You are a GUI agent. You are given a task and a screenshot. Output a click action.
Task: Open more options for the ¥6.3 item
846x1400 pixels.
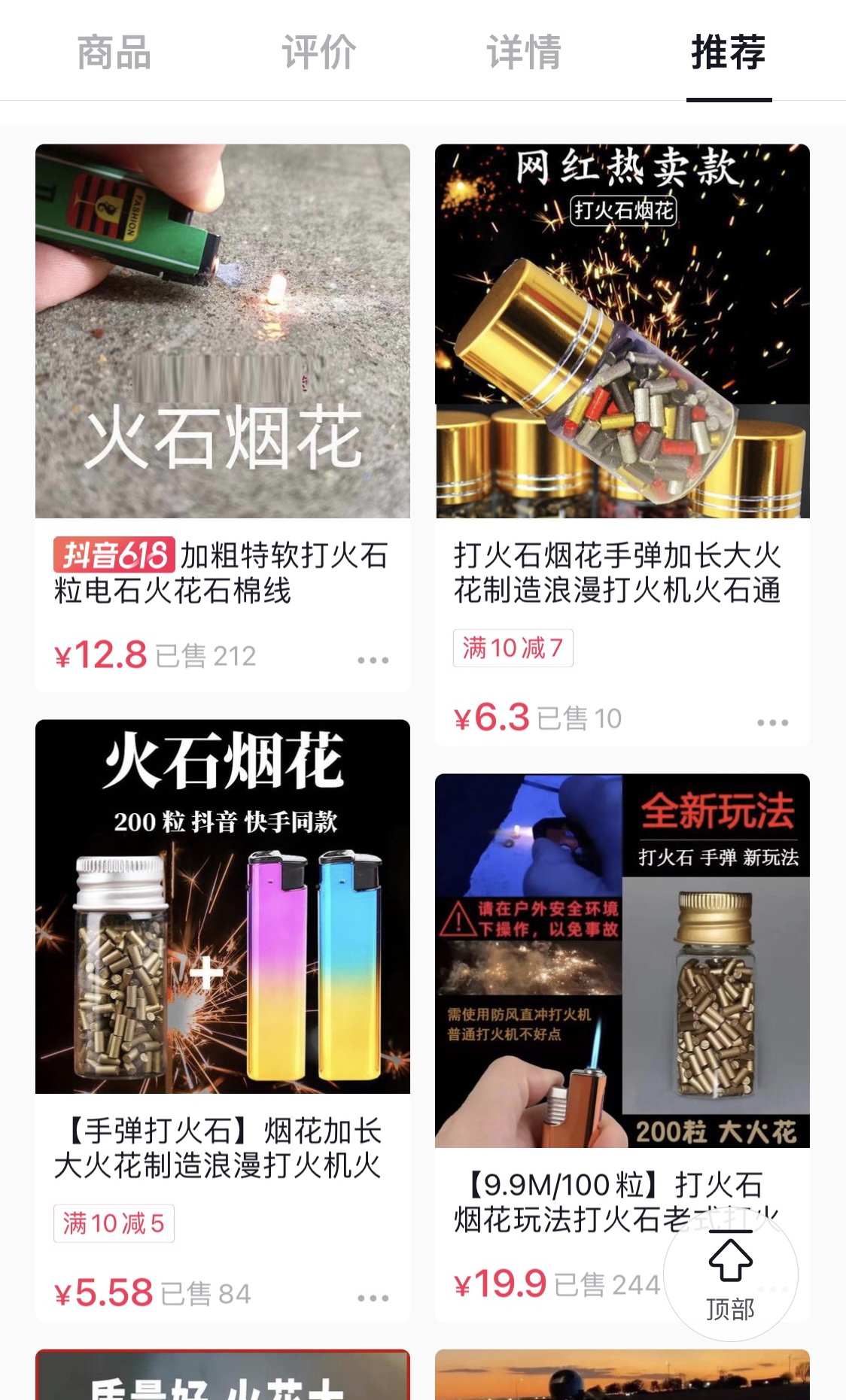[x=773, y=722]
